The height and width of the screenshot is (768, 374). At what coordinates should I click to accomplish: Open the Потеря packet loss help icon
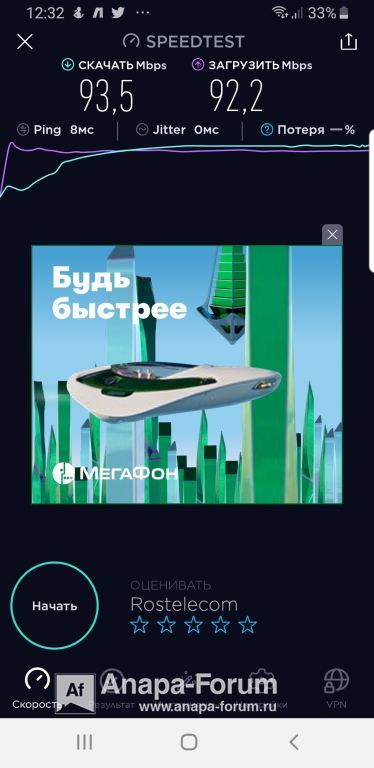click(266, 130)
